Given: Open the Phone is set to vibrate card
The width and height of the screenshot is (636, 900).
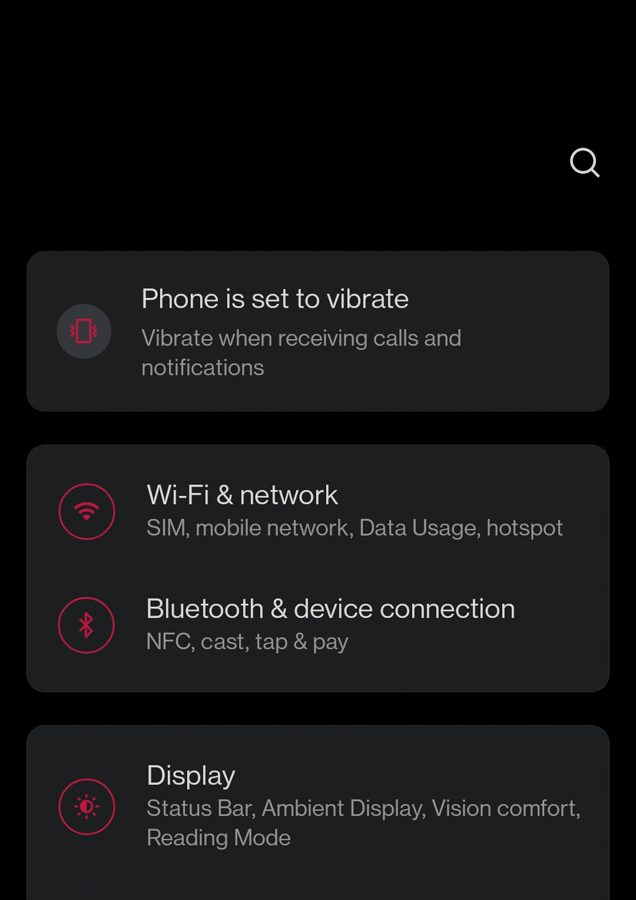Looking at the screenshot, I should point(317,331).
